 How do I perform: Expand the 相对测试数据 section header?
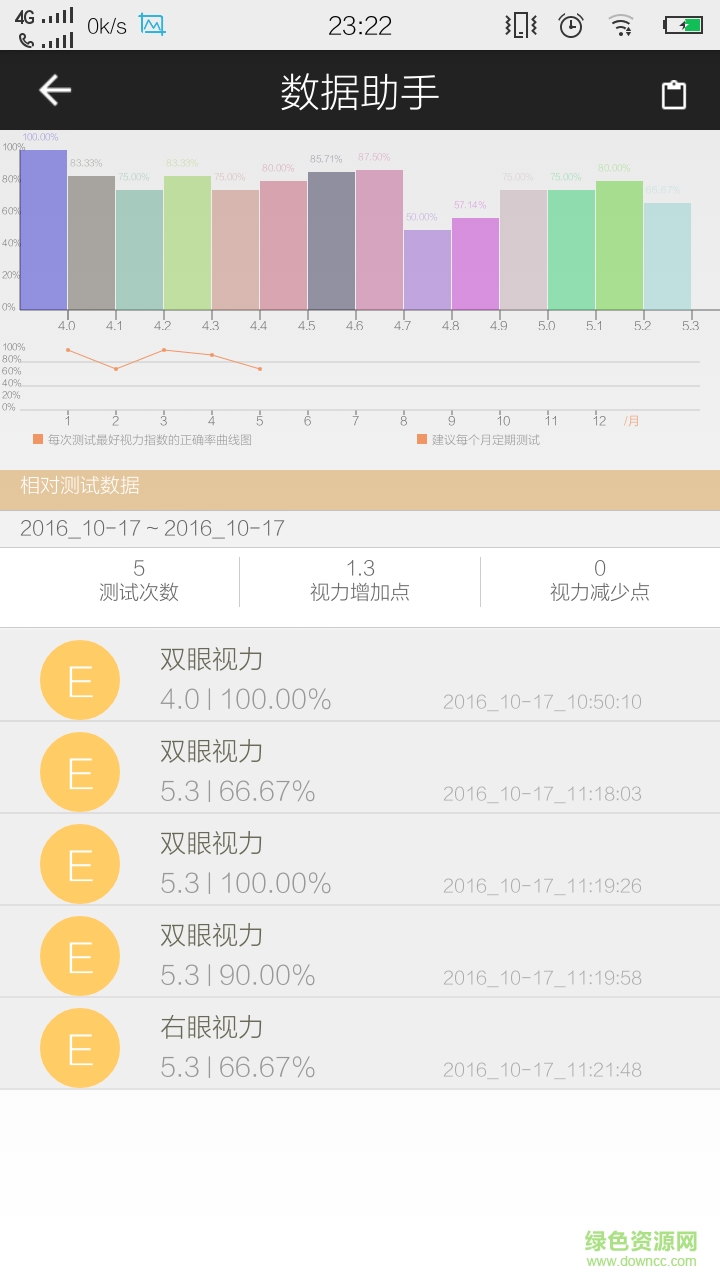[x=77, y=486]
